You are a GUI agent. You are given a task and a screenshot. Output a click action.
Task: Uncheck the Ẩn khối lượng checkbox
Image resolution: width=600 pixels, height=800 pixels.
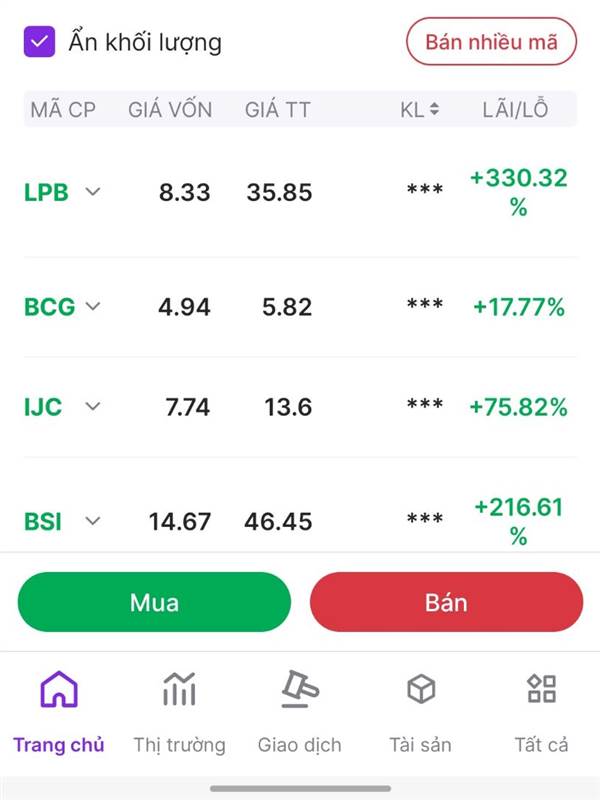(x=39, y=42)
